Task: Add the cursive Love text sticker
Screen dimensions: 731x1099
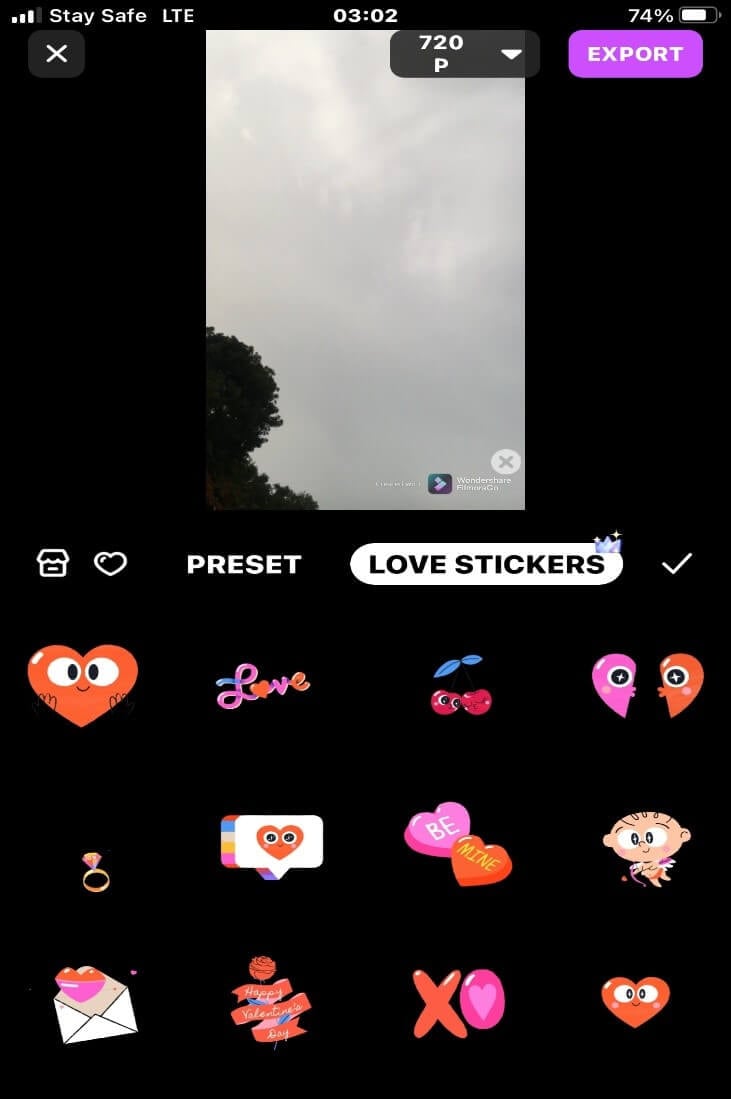Action: point(263,686)
